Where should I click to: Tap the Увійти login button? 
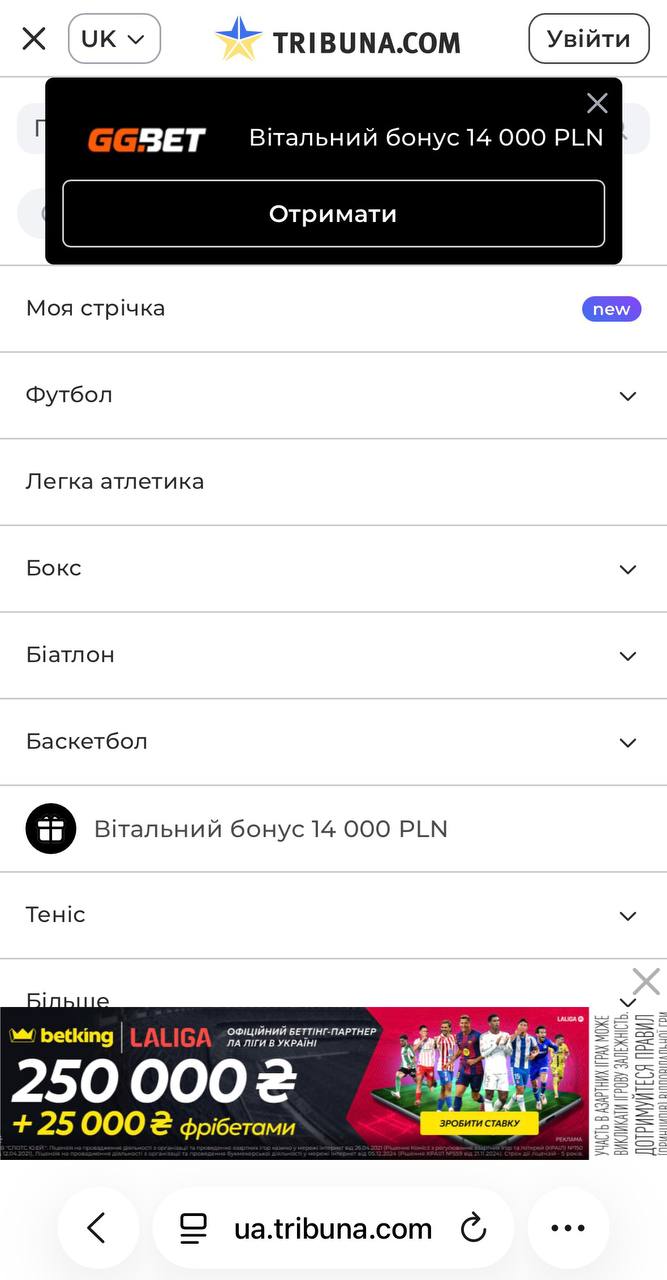pyautogui.click(x=589, y=39)
